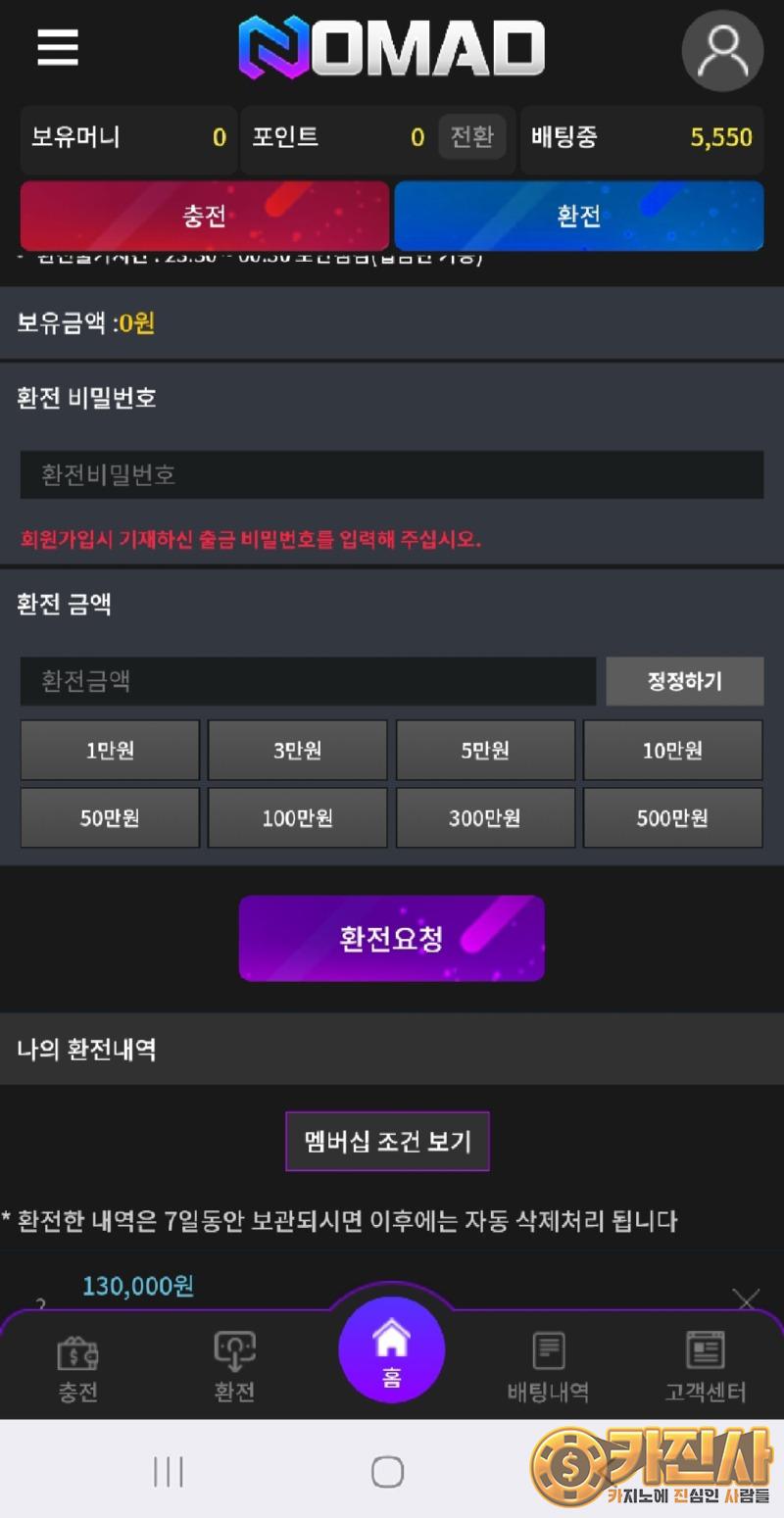Select the 3만원 amount

(297, 751)
